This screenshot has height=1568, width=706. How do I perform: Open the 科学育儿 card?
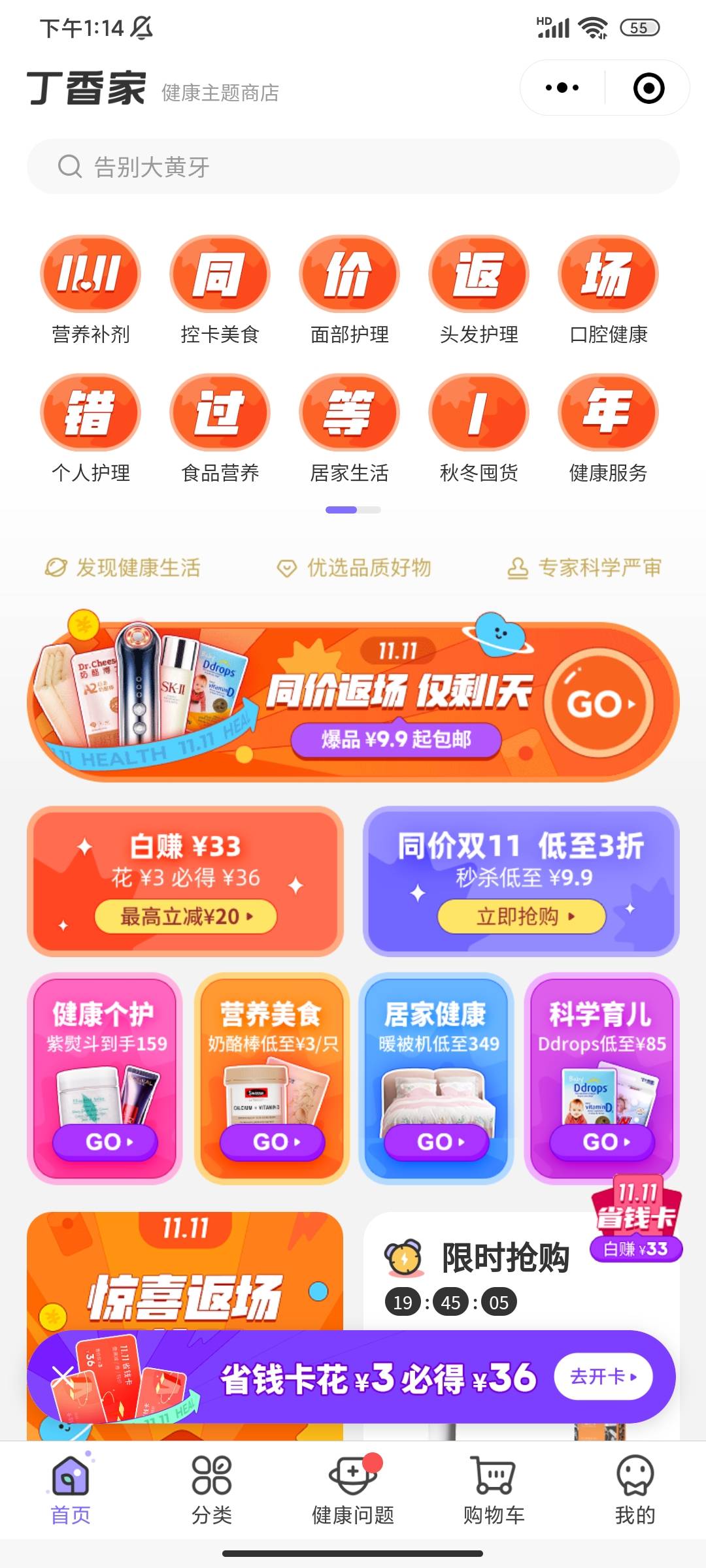click(x=601, y=1078)
